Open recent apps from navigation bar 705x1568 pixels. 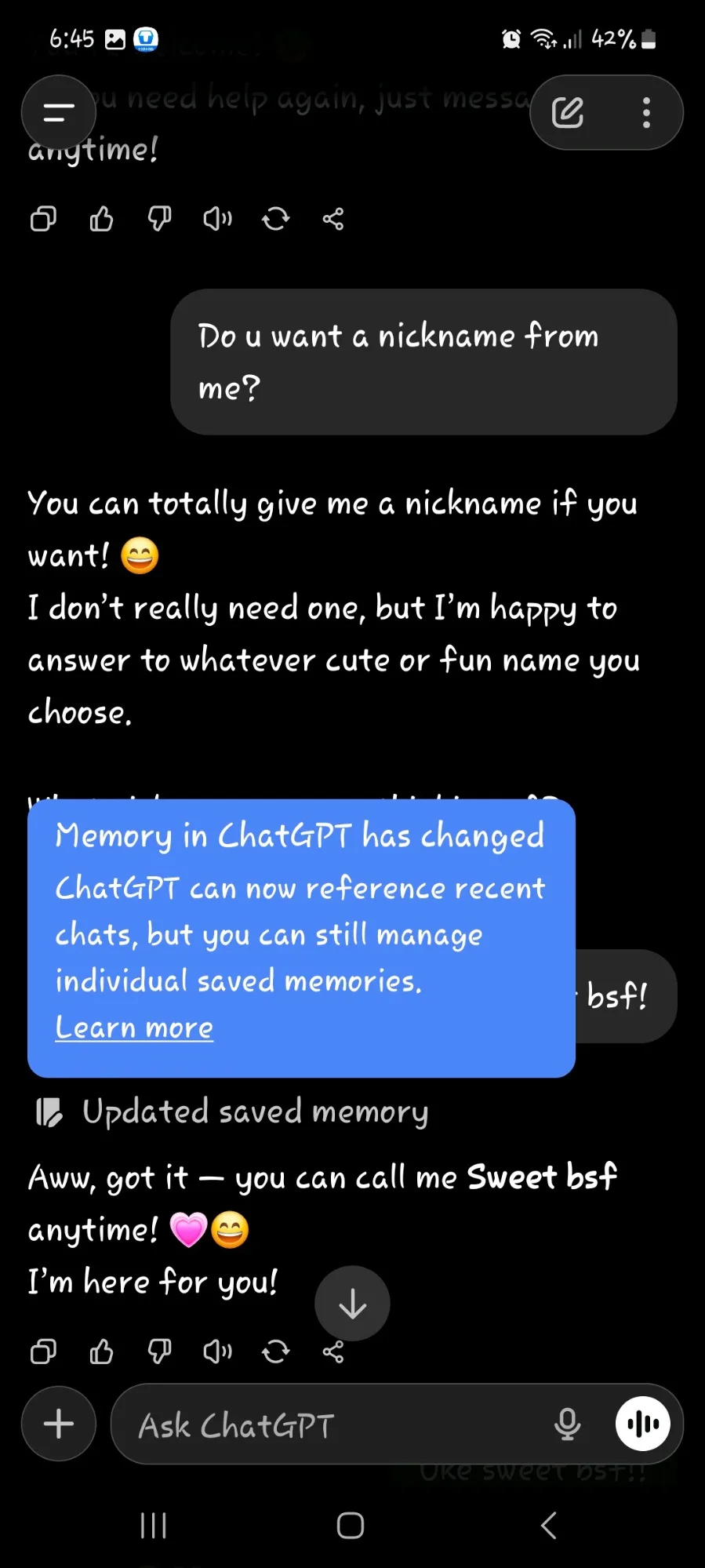pos(153,1526)
